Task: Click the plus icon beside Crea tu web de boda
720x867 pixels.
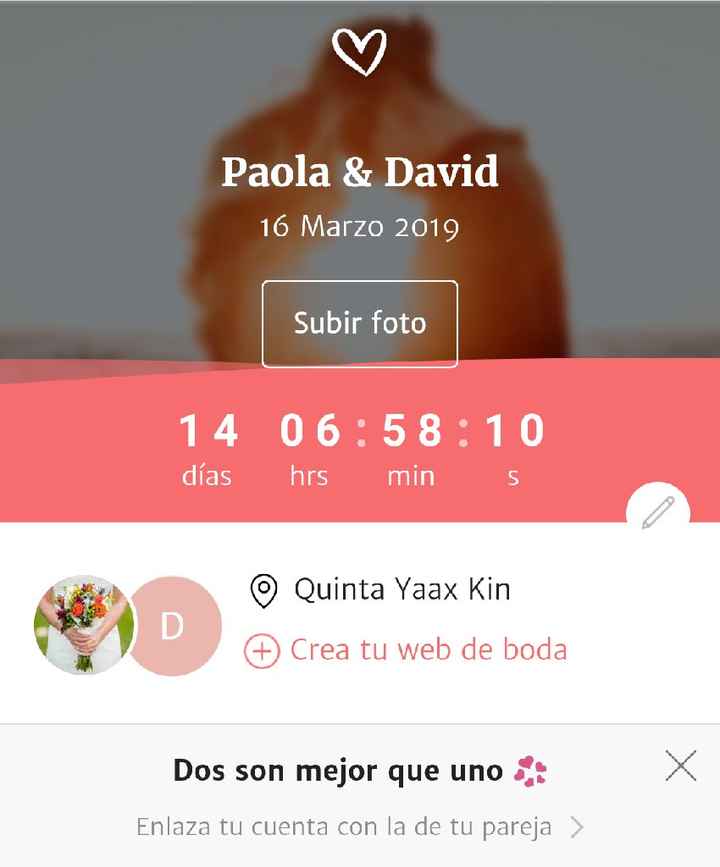Action: click(263, 648)
